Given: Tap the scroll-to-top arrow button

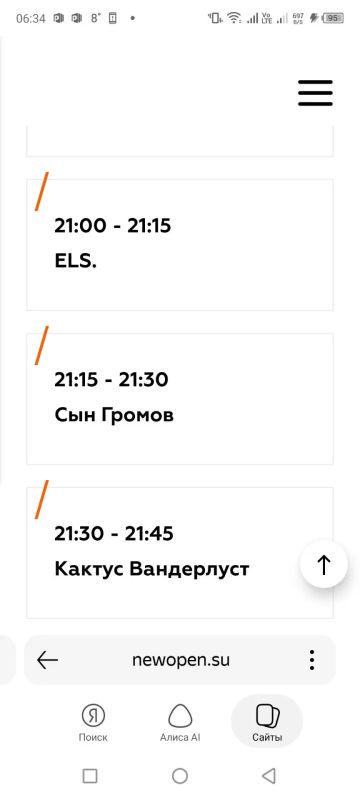Looking at the screenshot, I should (324, 565).
